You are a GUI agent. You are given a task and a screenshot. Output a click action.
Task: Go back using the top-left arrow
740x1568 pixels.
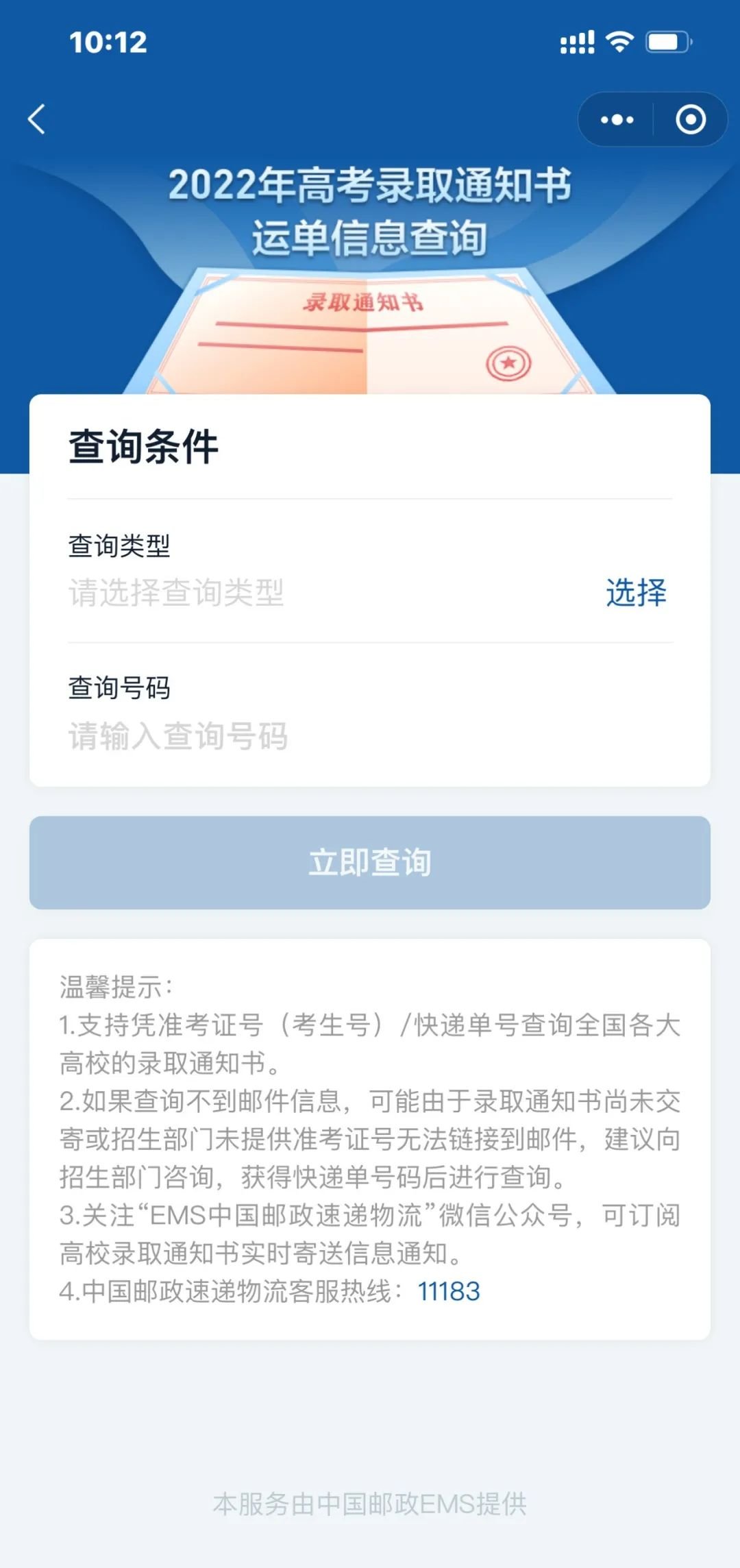tap(37, 119)
